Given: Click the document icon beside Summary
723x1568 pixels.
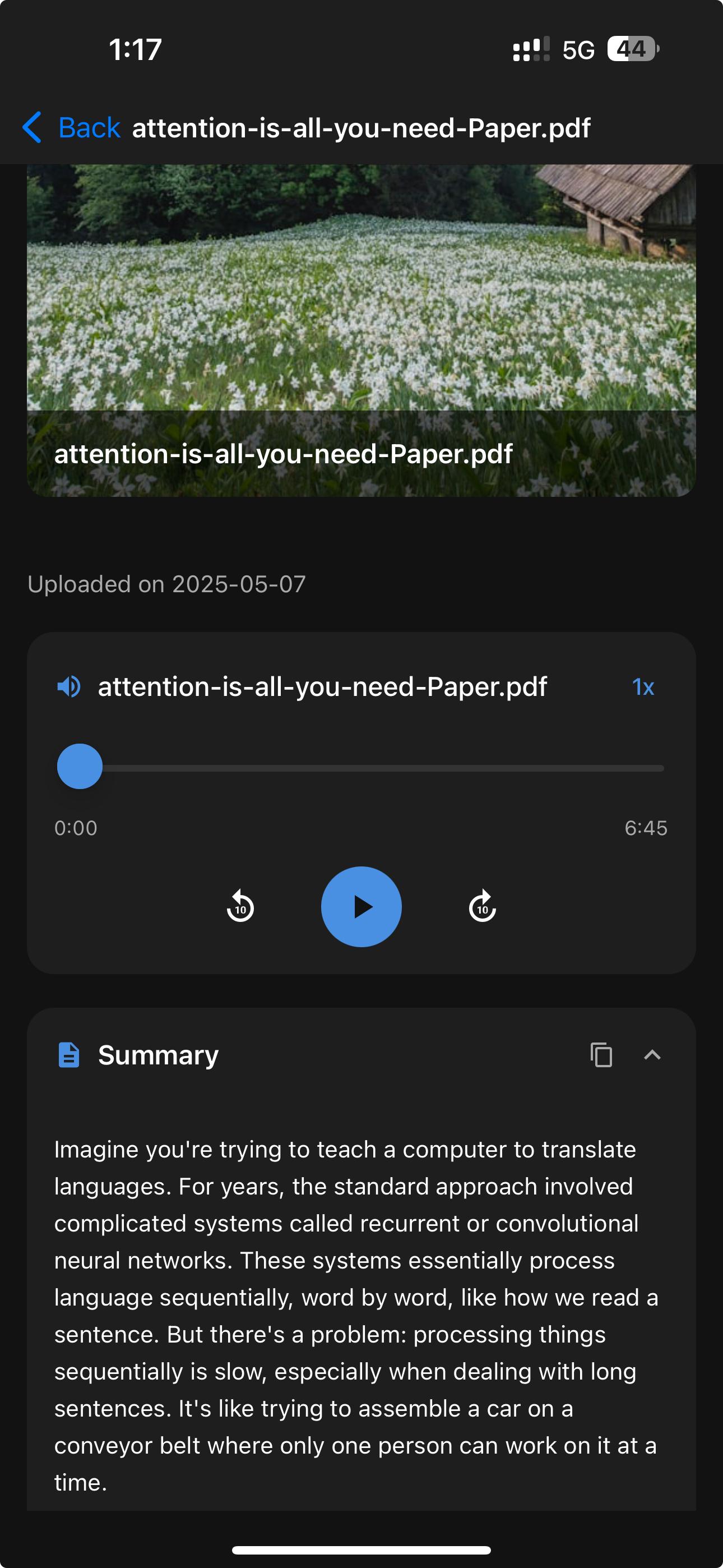Looking at the screenshot, I should (x=69, y=1055).
